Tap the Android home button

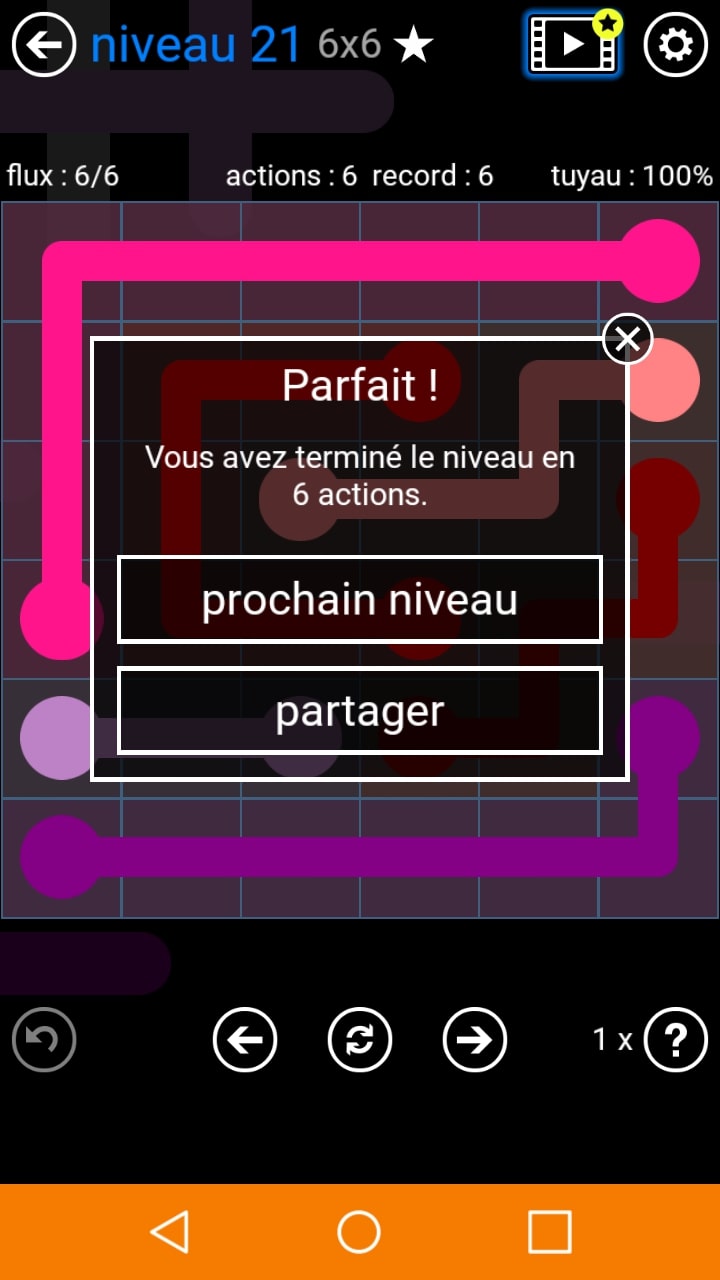point(359,1232)
